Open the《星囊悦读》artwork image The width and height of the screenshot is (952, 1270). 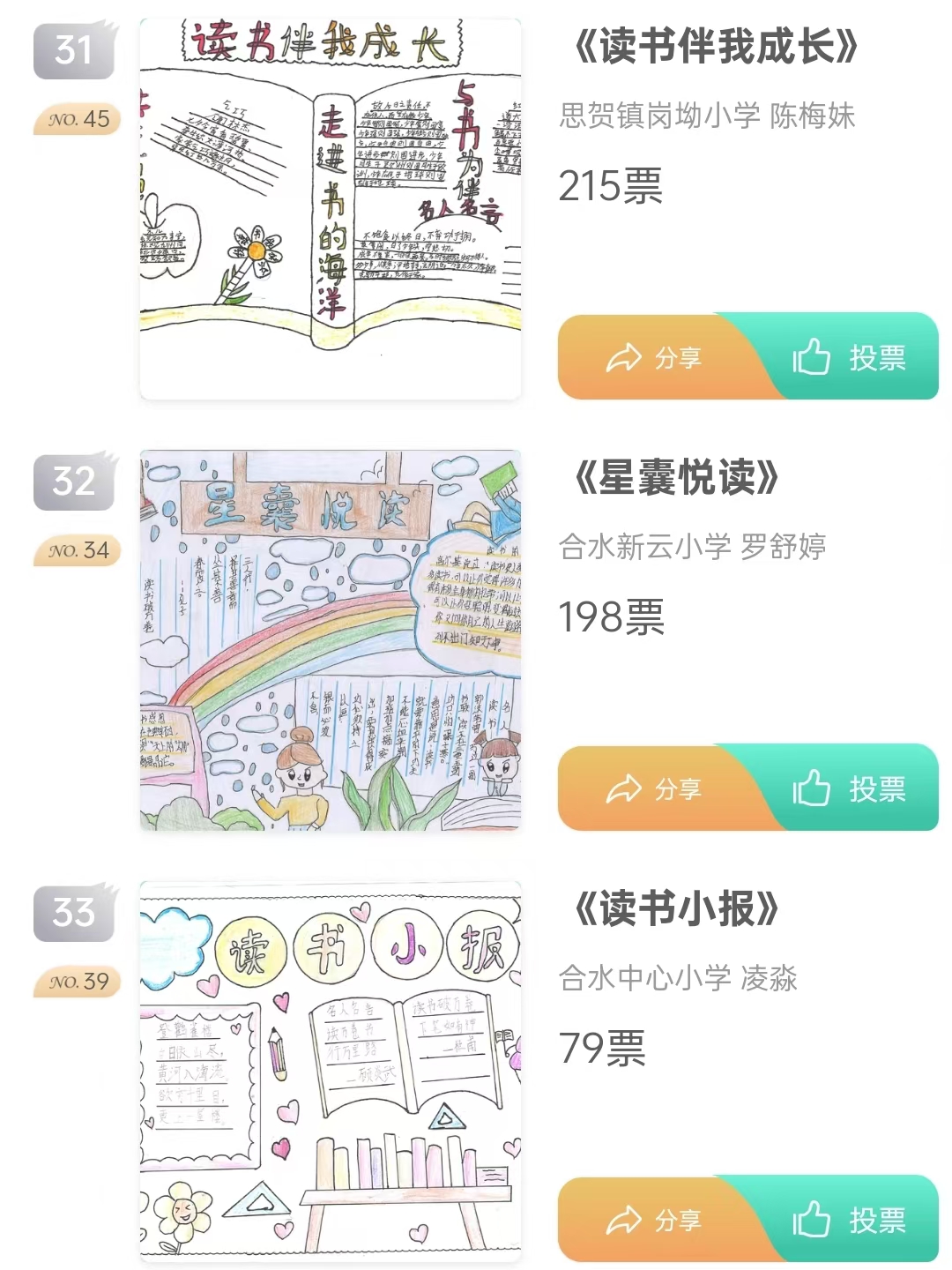(331, 640)
